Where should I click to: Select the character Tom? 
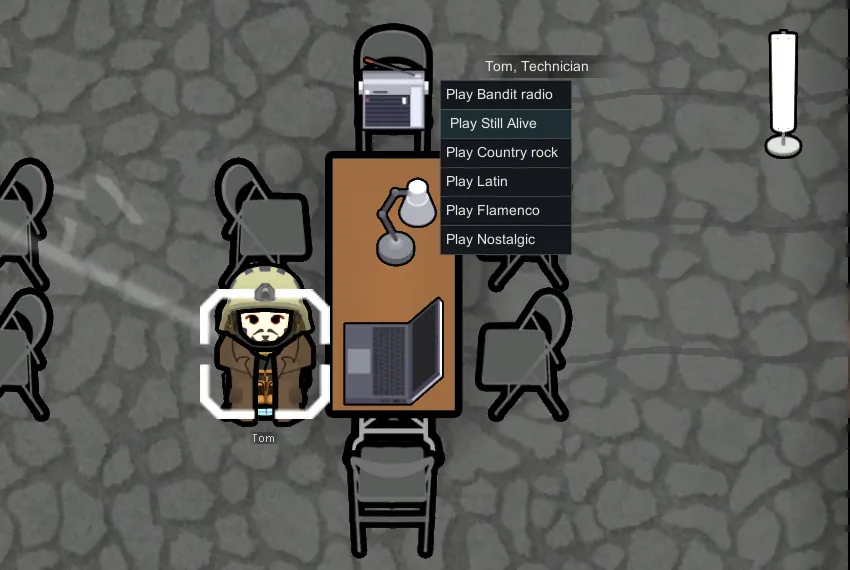pos(263,350)
